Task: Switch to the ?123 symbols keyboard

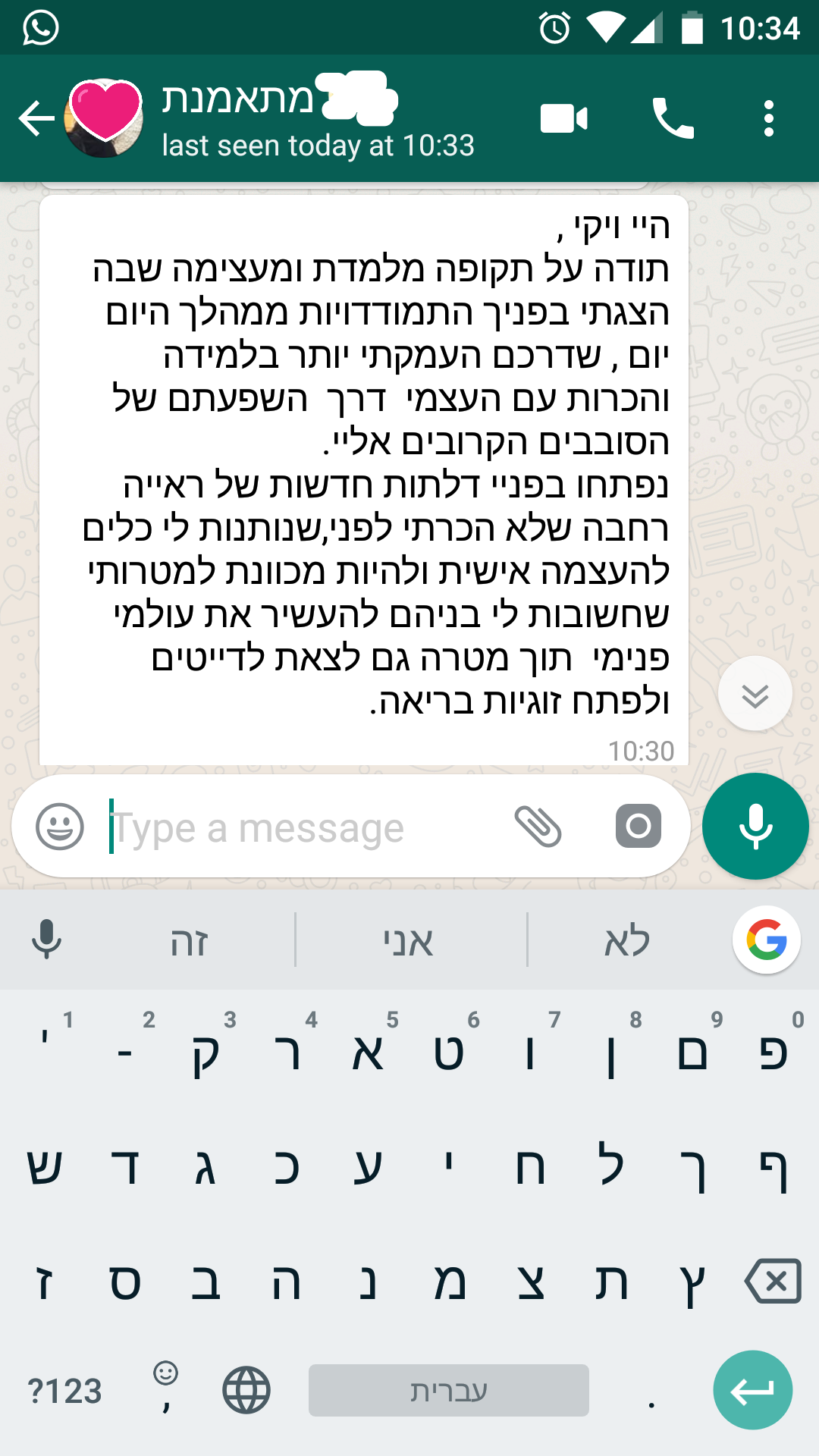Action: [x=64, y=1391]
